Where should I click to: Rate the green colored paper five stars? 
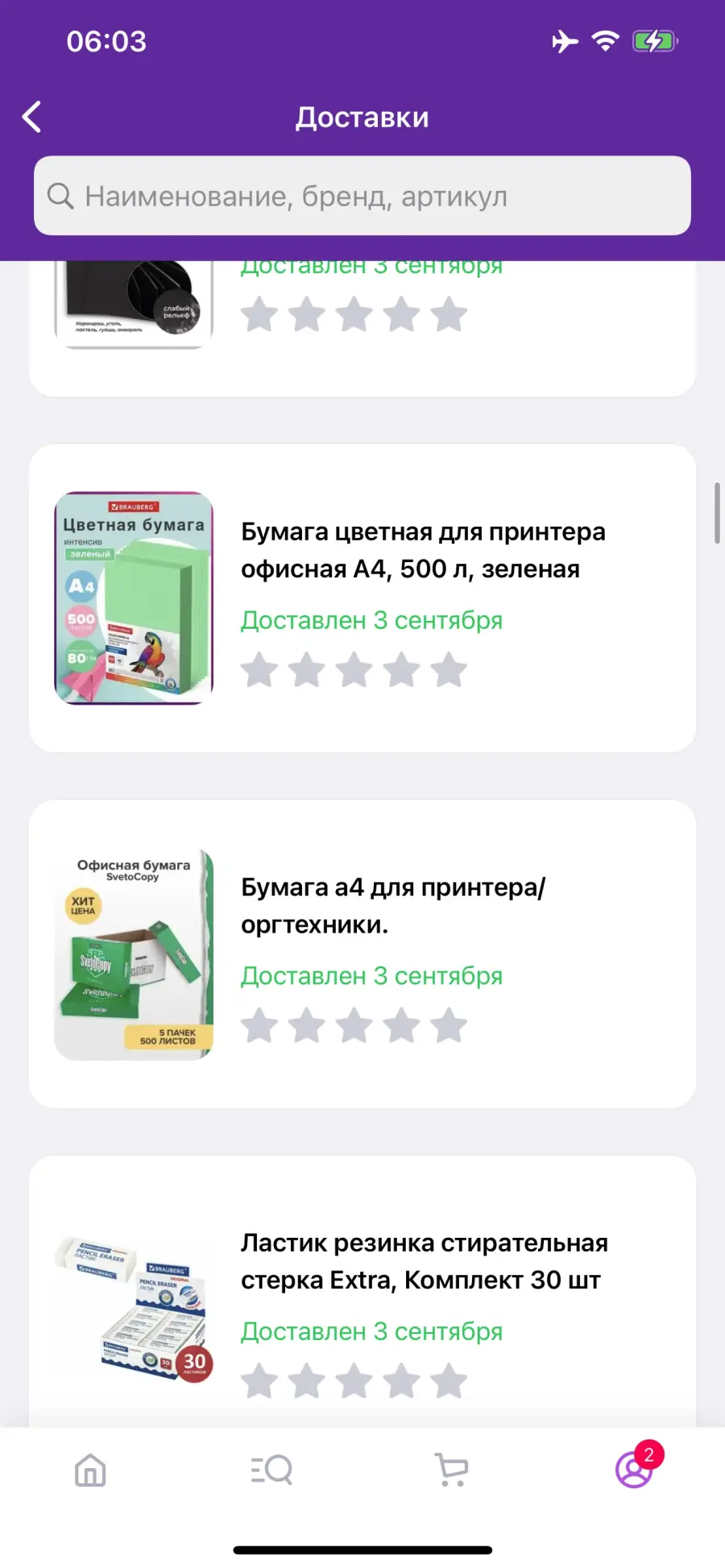[x=449, y=670]
